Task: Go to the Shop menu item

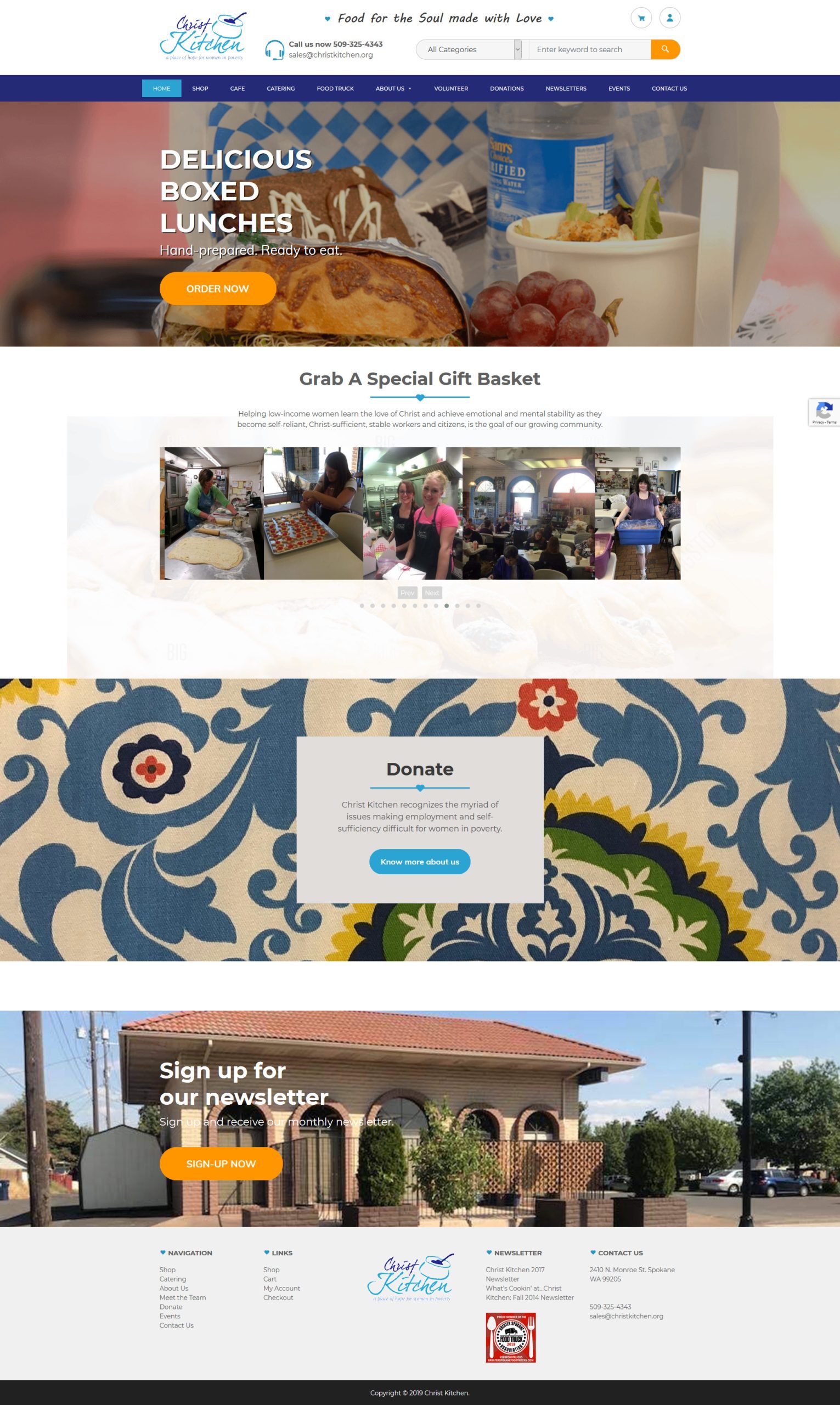Action: (200, 88)
